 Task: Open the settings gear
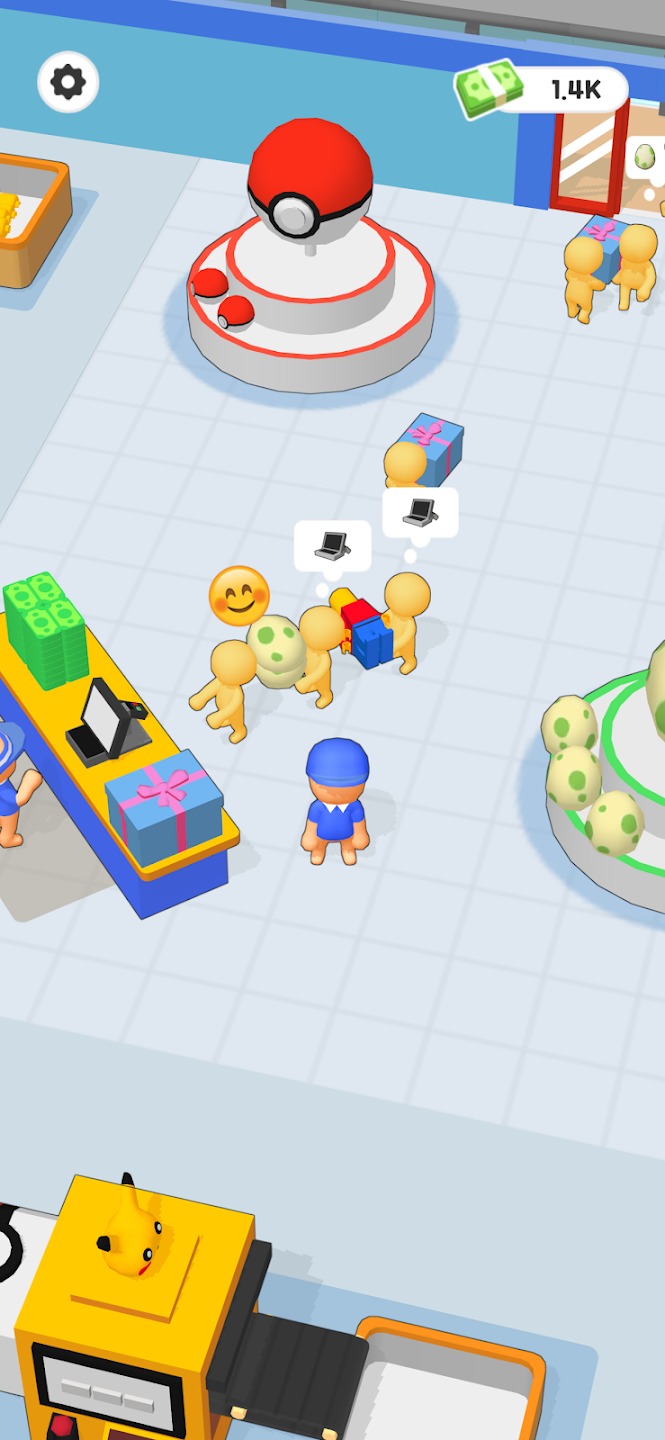coord(68,82)
